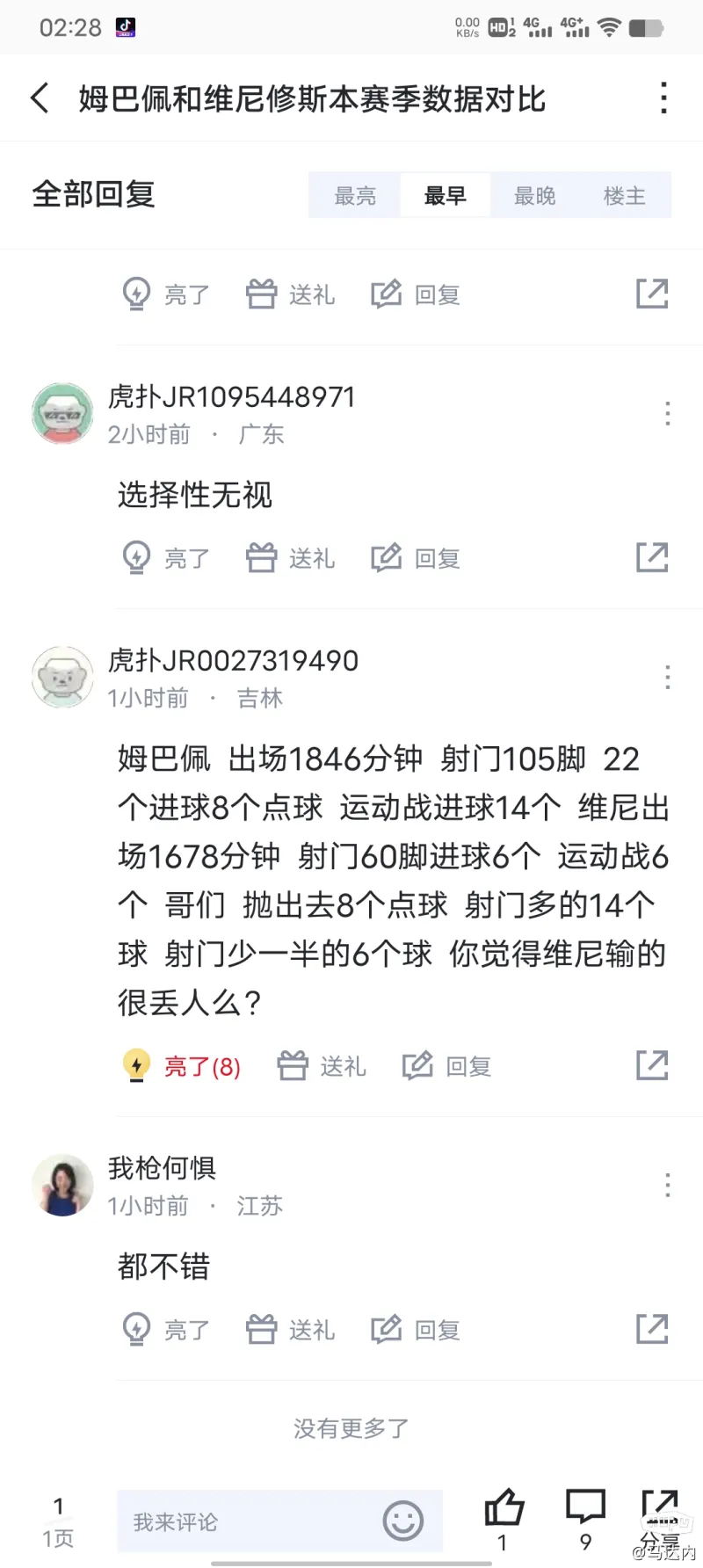Tap the back arrow to exit thread

pos(39,98)
